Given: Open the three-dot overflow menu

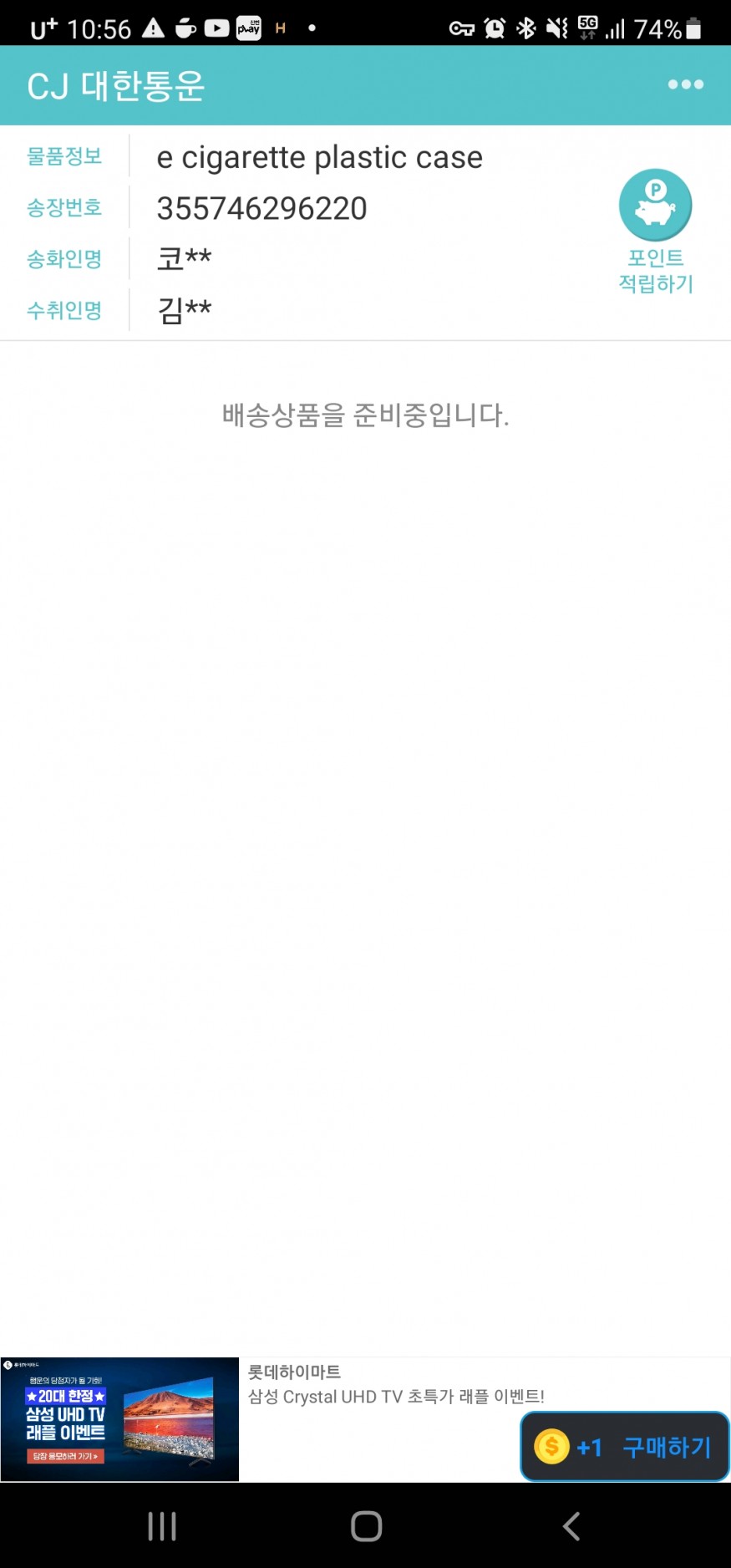Looking at the screenshot, I should tap(685, 84).
